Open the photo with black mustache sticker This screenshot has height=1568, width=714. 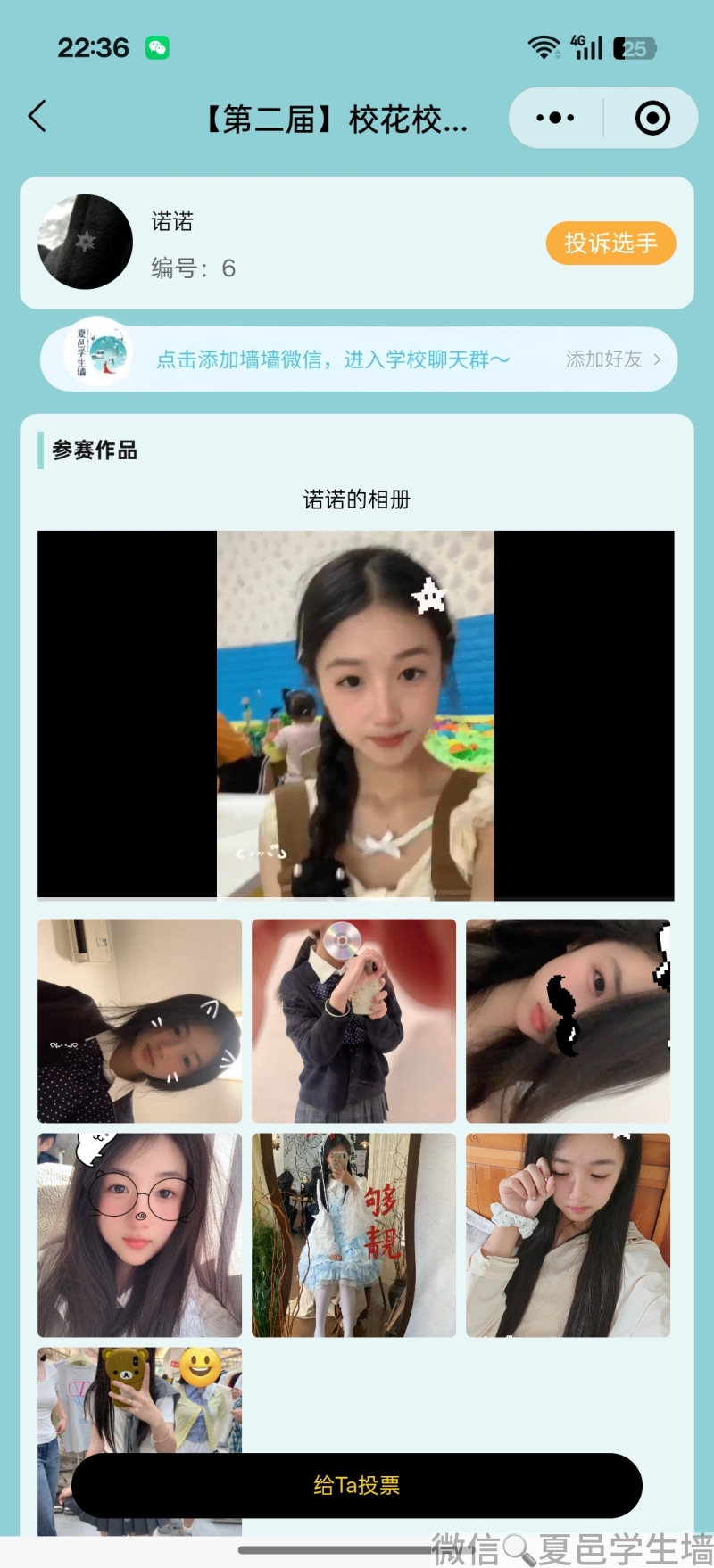pyautogui.click(x=568, y=1020)
